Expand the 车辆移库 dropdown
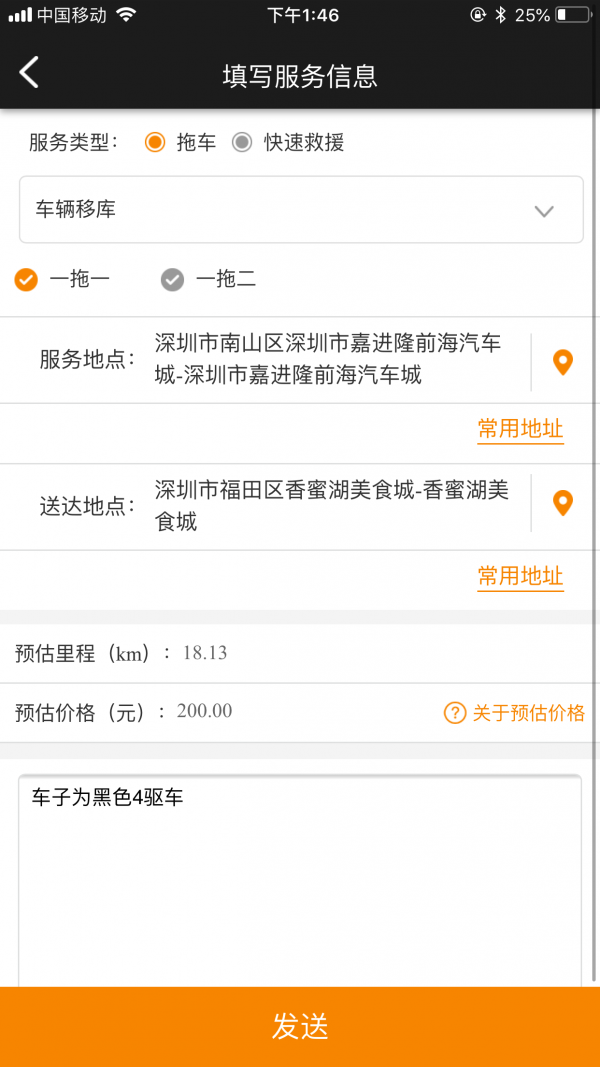Viewport: 600px width, 1067px height. [301, 210]
